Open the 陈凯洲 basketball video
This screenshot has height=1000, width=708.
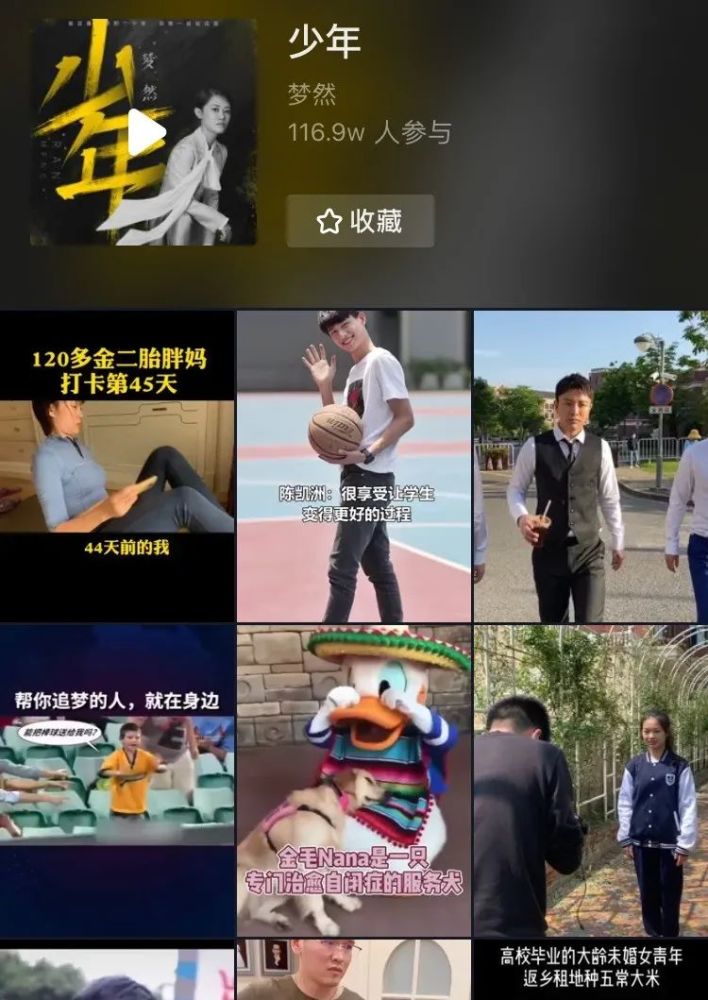(x=354, y=465)
